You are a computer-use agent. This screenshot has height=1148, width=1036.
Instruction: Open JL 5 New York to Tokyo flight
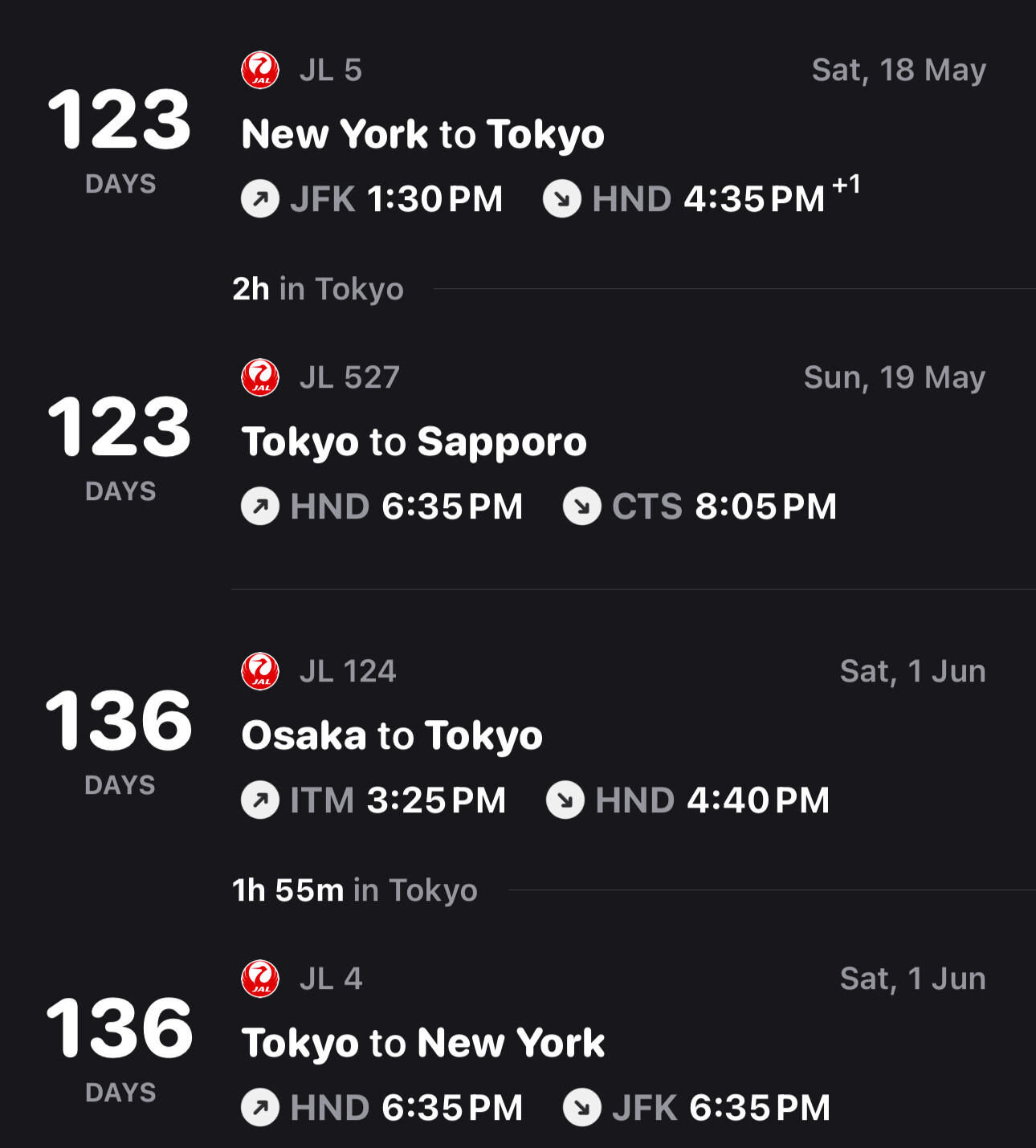pos(422,134)
